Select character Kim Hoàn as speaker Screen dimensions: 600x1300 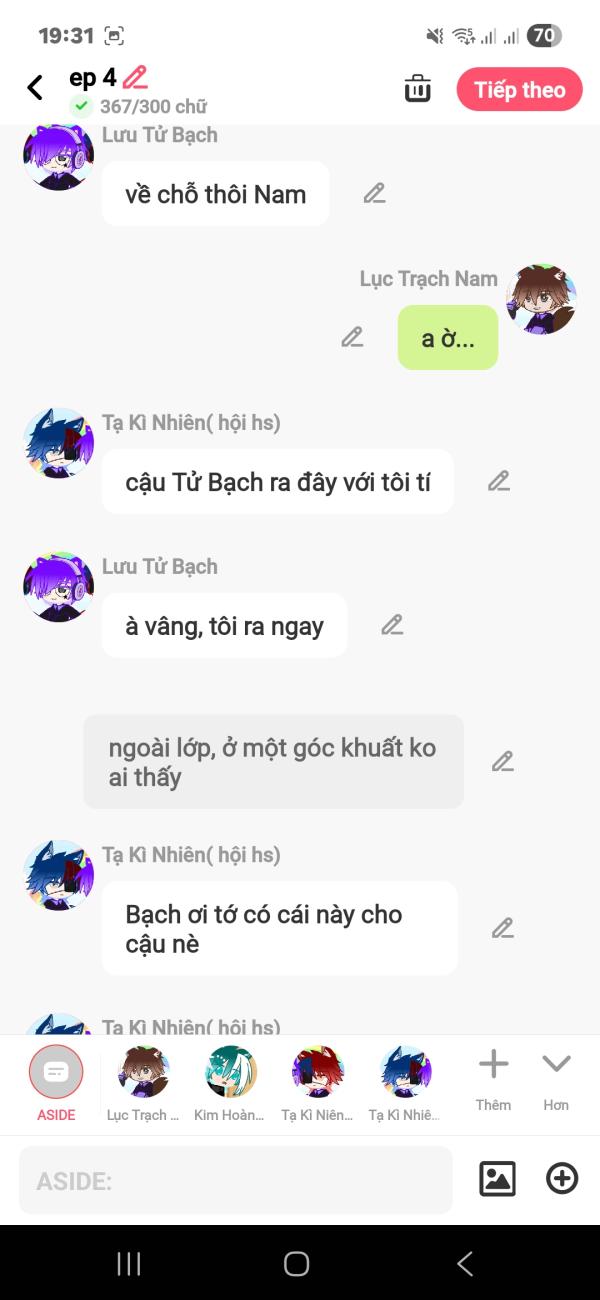[230, 1082]
